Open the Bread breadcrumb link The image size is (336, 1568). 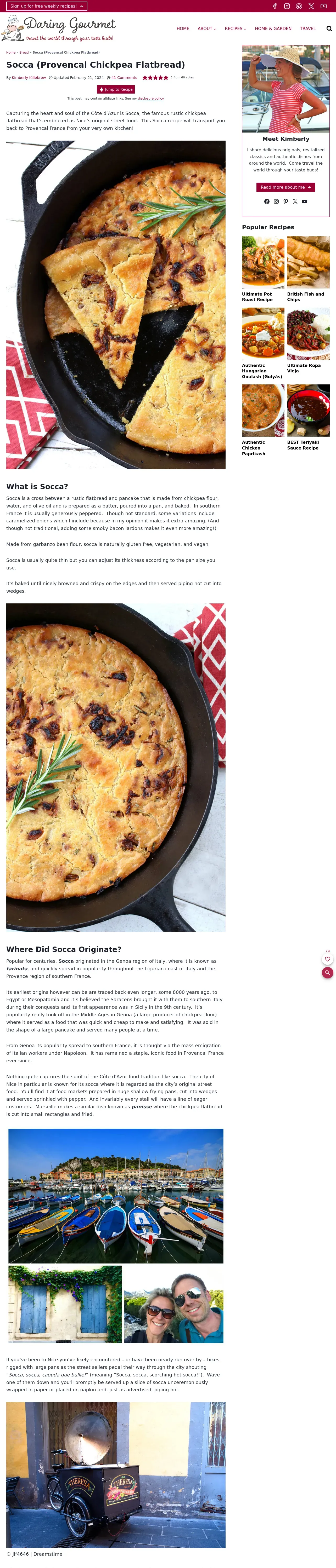(24, 52)
